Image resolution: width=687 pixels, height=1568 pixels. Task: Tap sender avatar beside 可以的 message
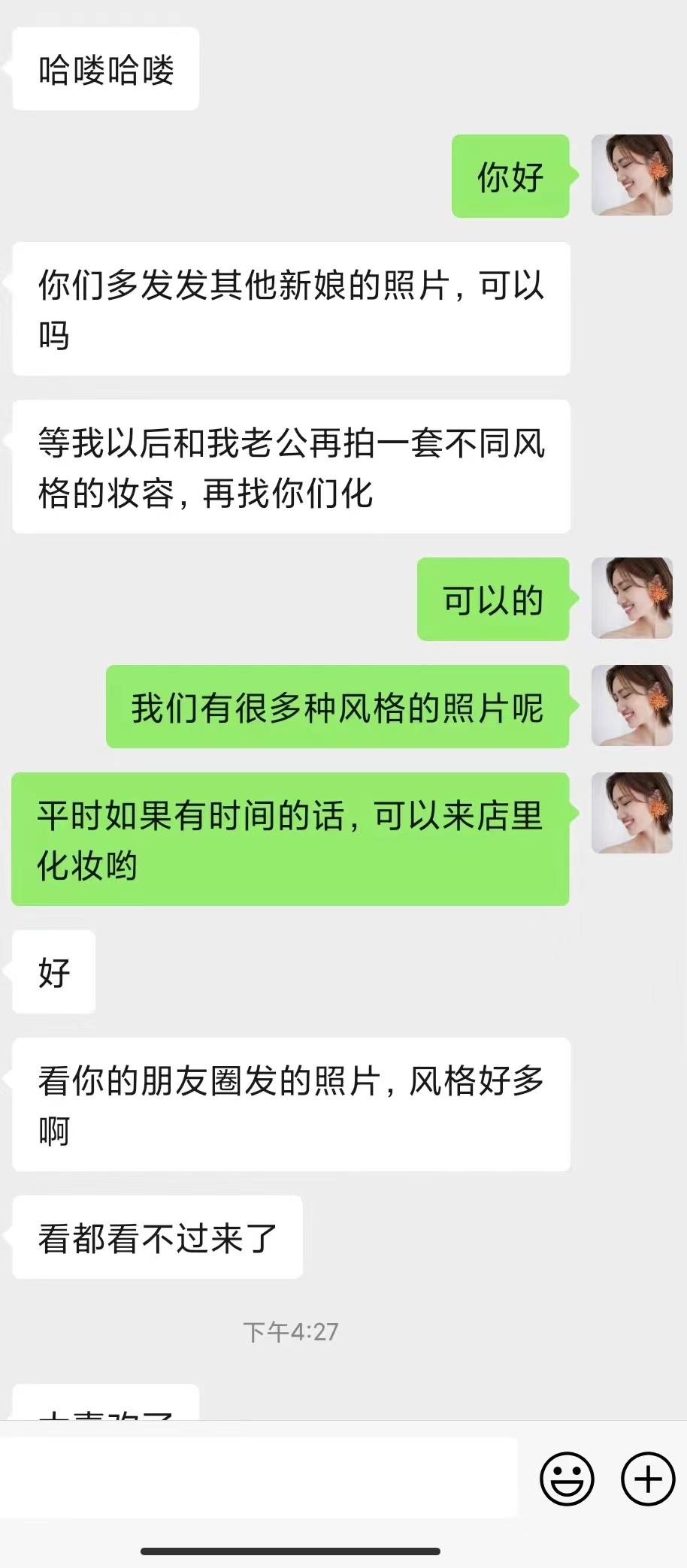point(631,598)
